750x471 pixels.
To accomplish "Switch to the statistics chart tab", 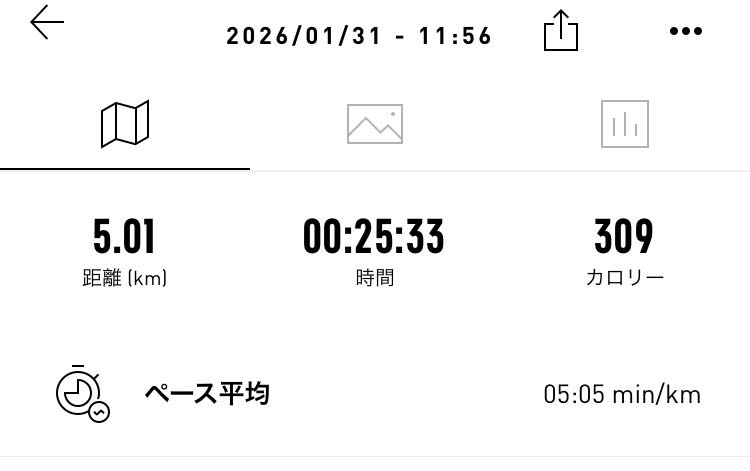I will tap(625, 124).
